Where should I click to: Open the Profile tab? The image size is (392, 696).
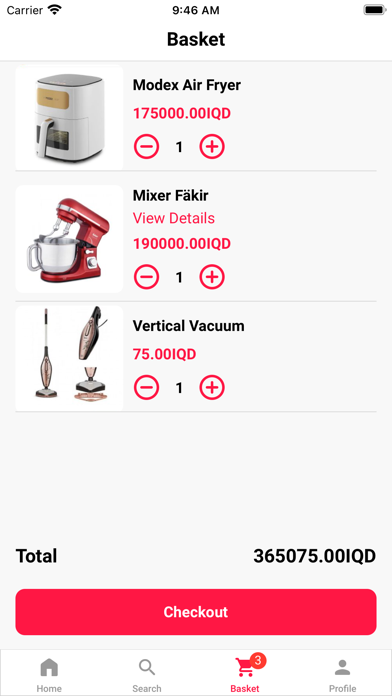pos(342,675)
